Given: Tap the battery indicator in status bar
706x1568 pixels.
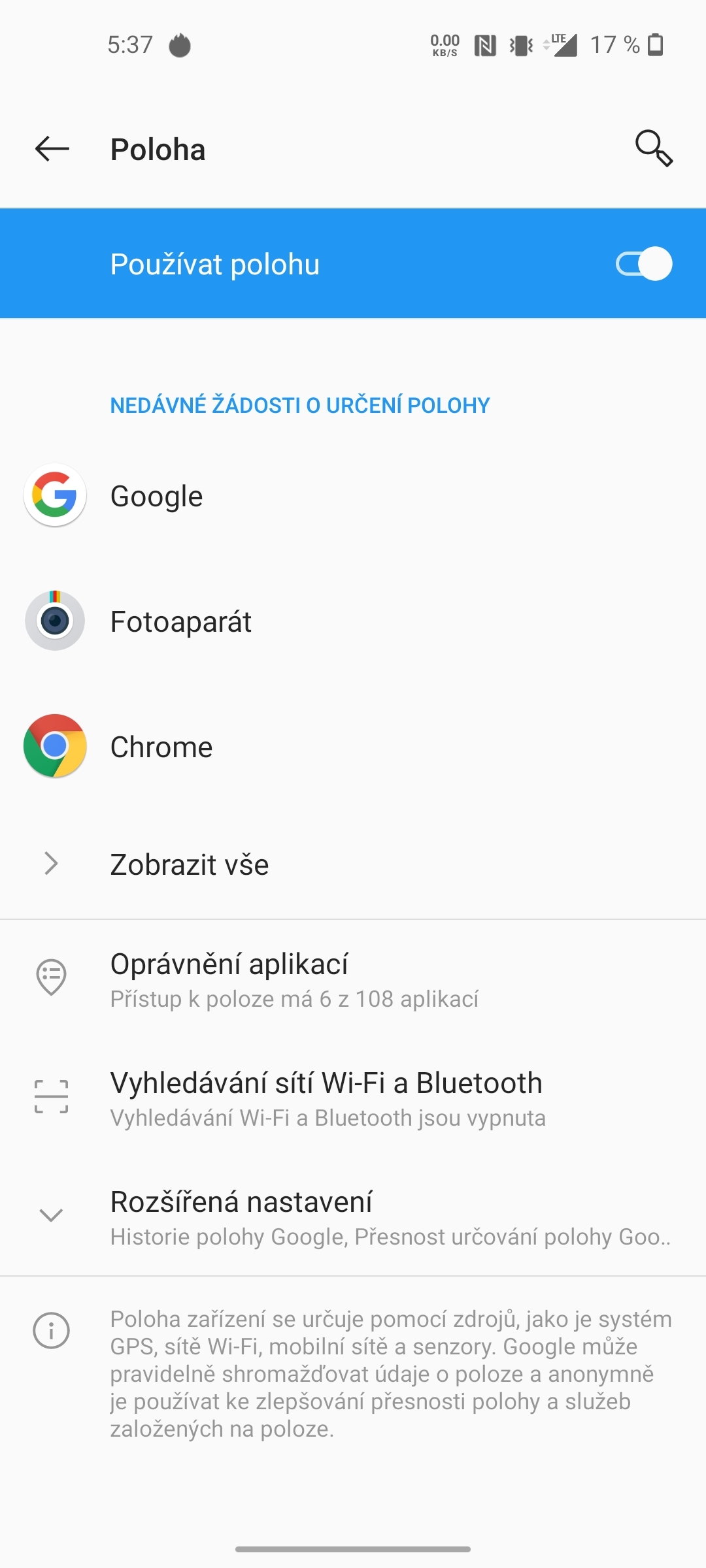Looking at the screenshot, I should 654,44.
